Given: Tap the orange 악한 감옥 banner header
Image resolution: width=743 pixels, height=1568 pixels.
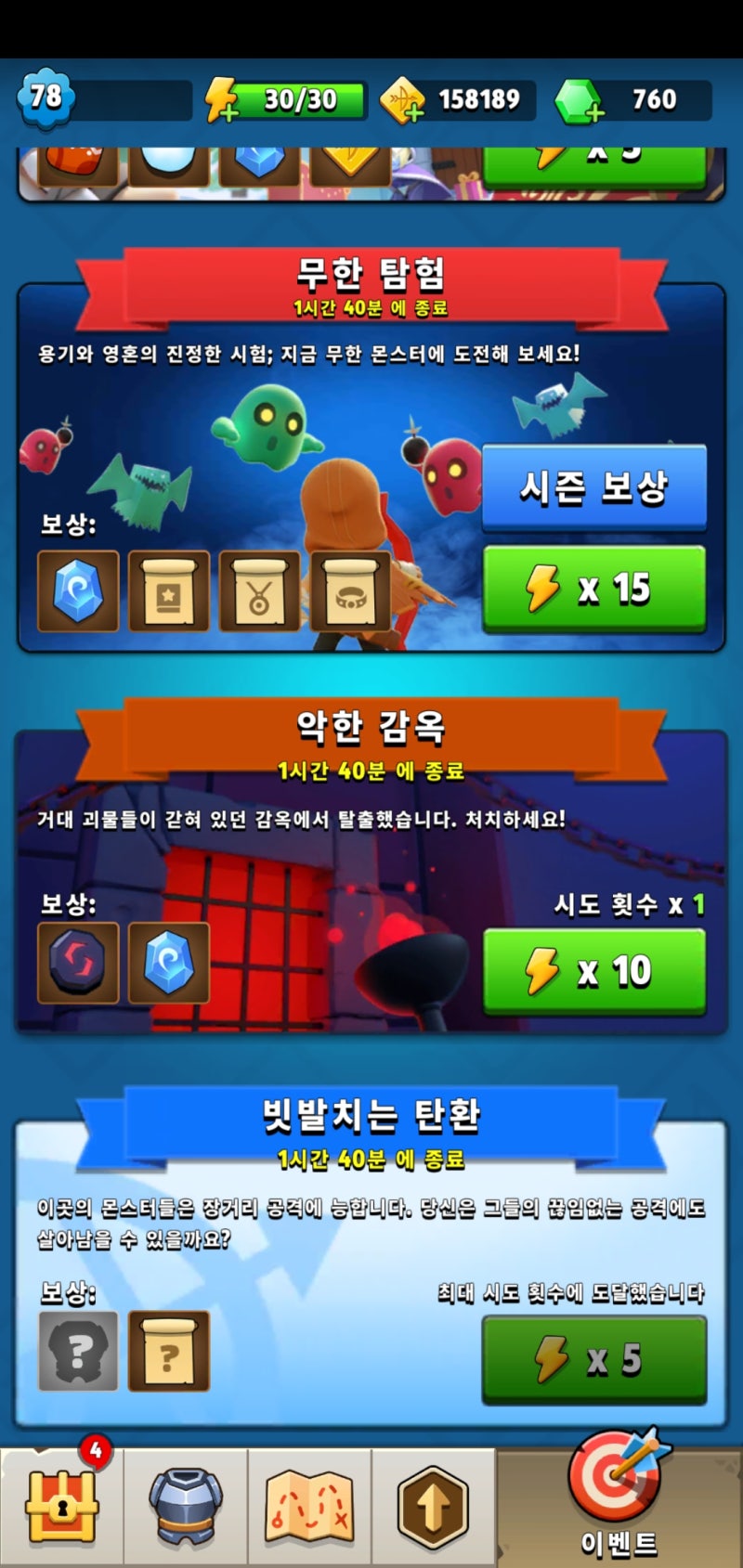Looking at the screenshot, I should point(371,729).
